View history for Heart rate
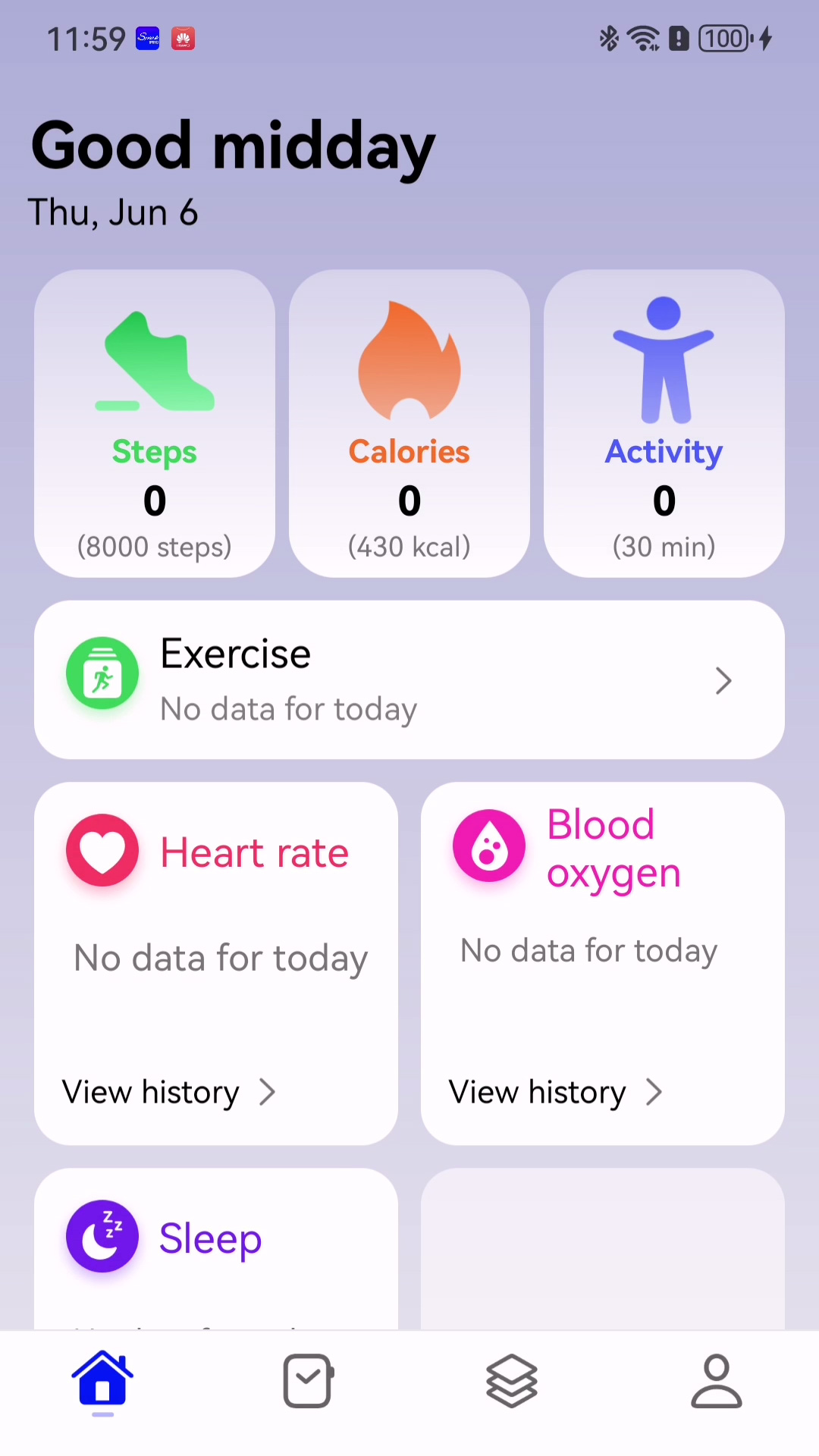The width and height of the screenshot is (819, 1456). point(149,1091)
